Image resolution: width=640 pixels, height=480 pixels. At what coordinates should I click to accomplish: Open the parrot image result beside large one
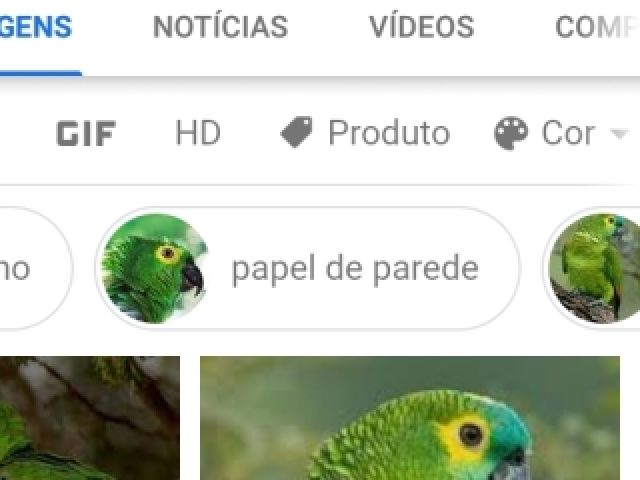88,420
